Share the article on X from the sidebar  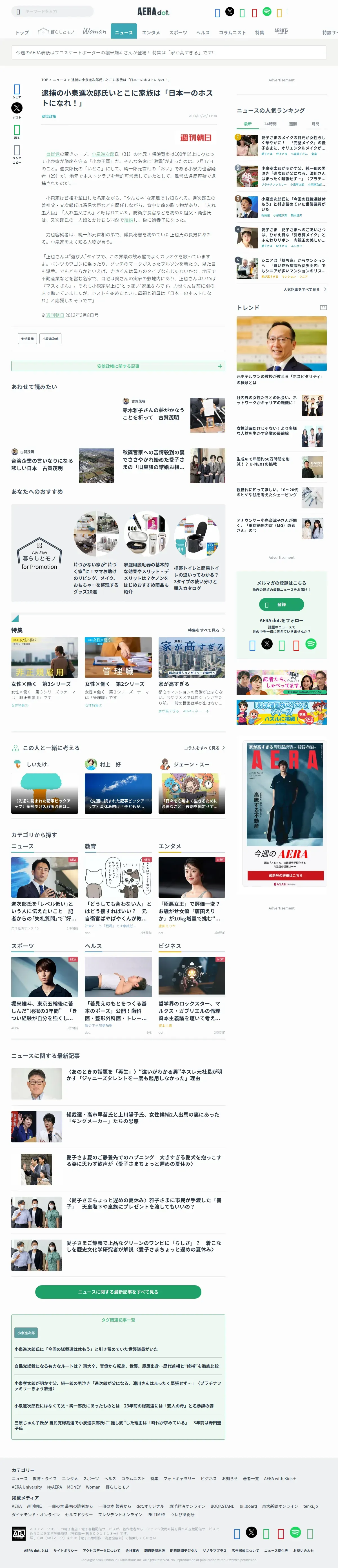coord(16,108)
